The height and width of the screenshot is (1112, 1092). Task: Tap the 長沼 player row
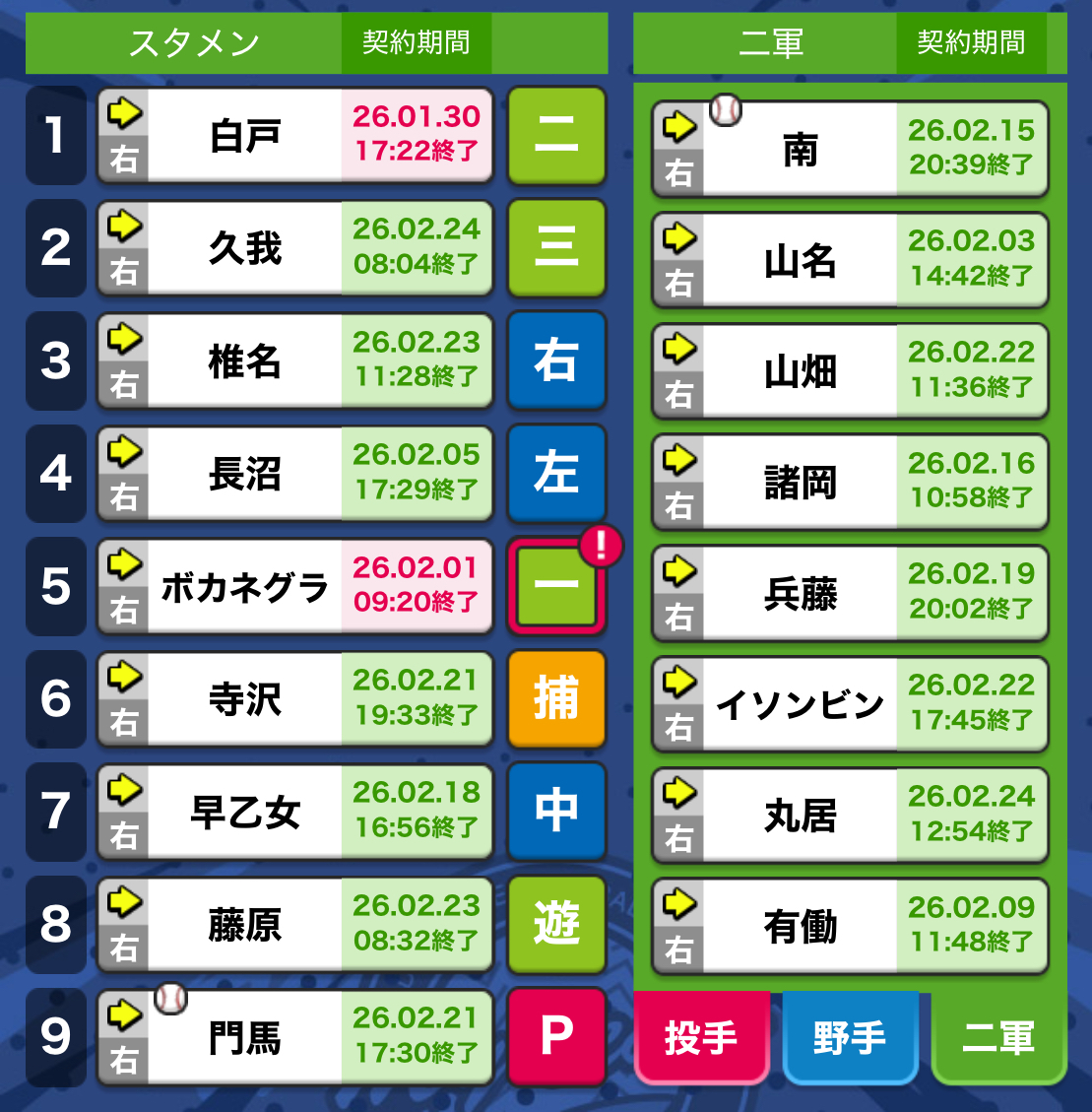[295, 473]
